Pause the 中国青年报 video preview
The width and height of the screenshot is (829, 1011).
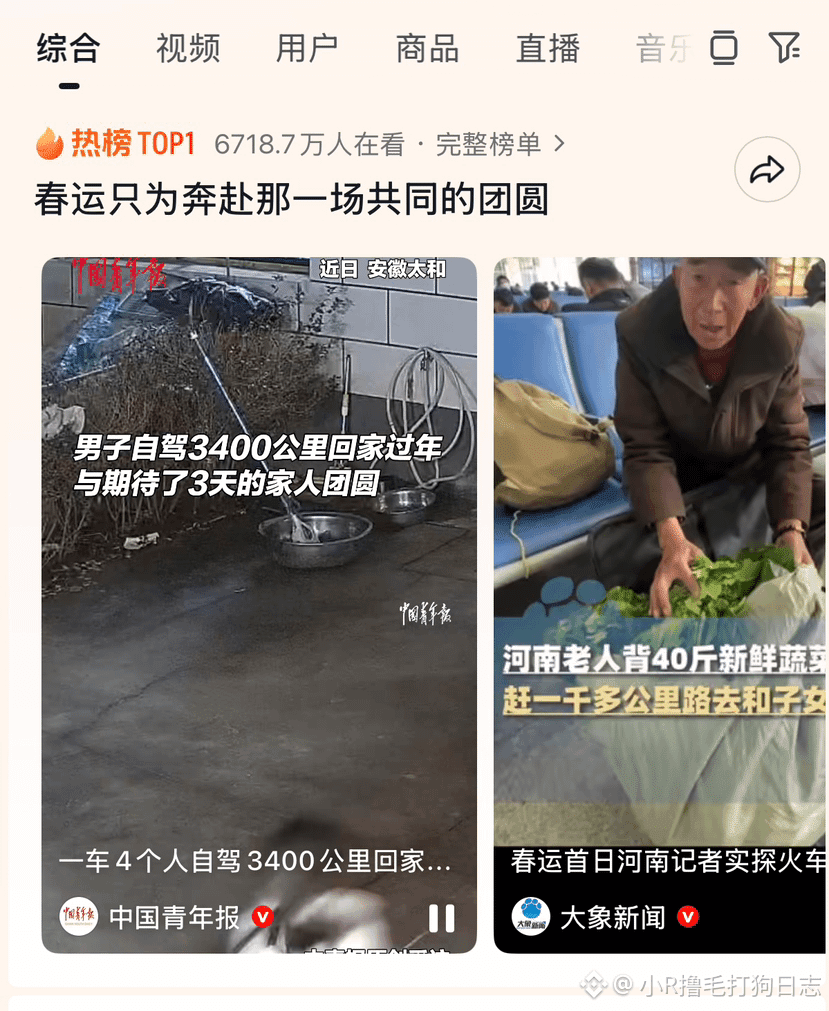(x=441, y=917)
